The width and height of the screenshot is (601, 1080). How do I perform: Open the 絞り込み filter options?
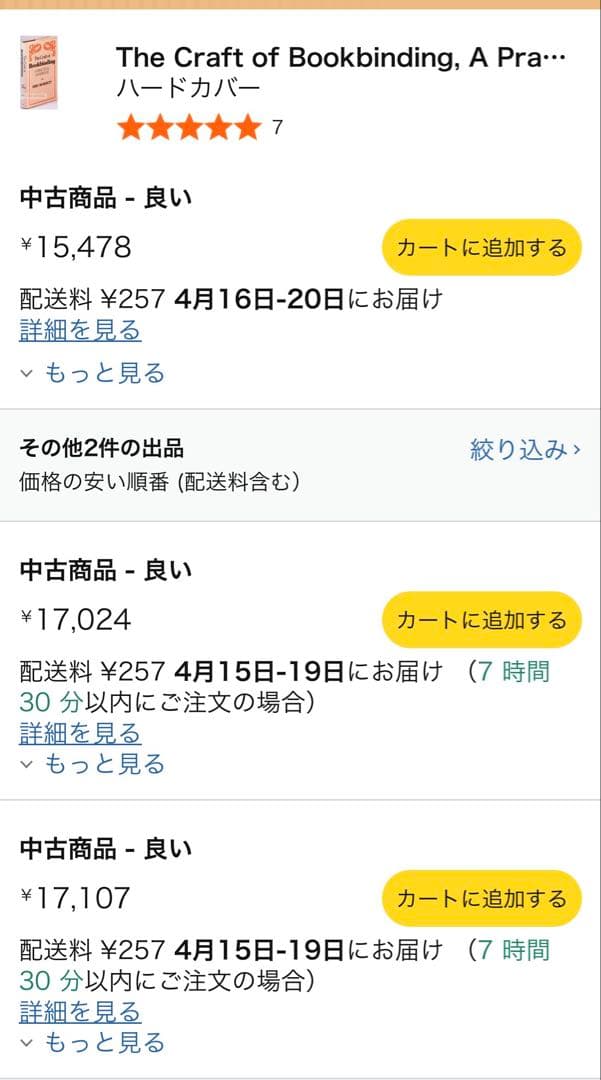(525, 450)
